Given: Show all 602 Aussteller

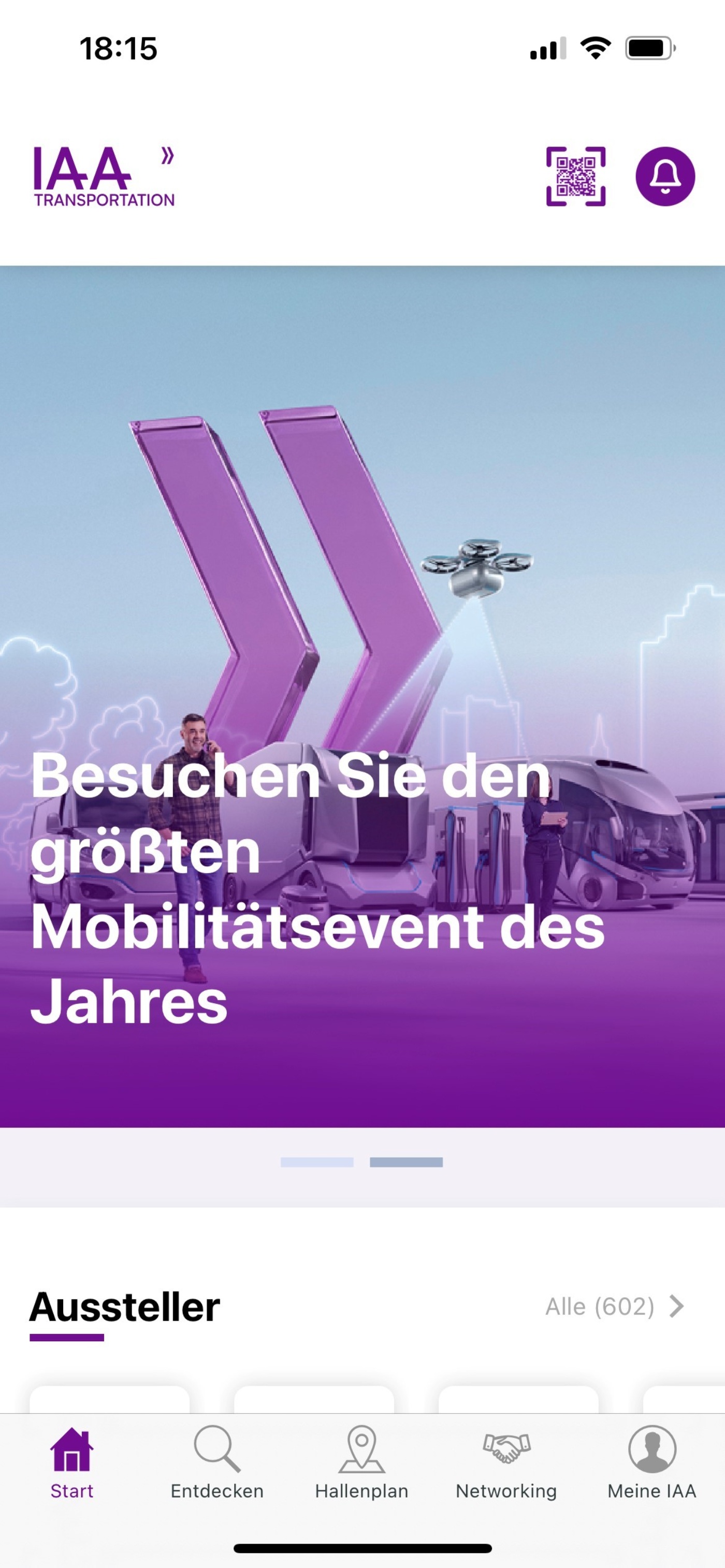Looking at the screenshot, I should coord(614,1307).
